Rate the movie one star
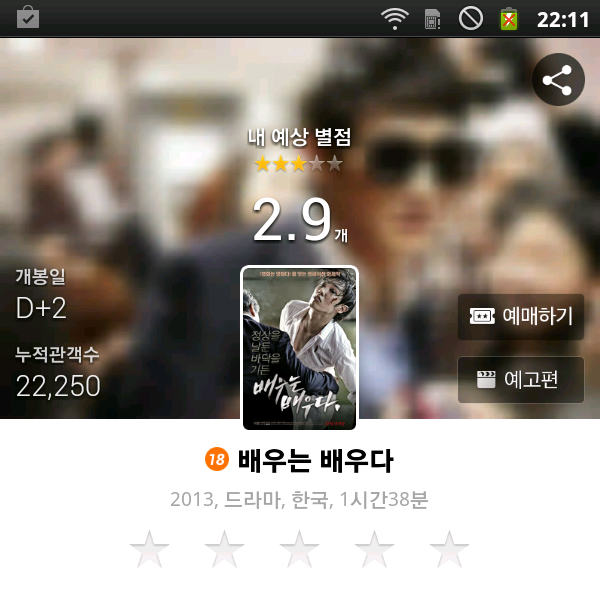This screenshot has height=600, width=600. tap(150, 550)
